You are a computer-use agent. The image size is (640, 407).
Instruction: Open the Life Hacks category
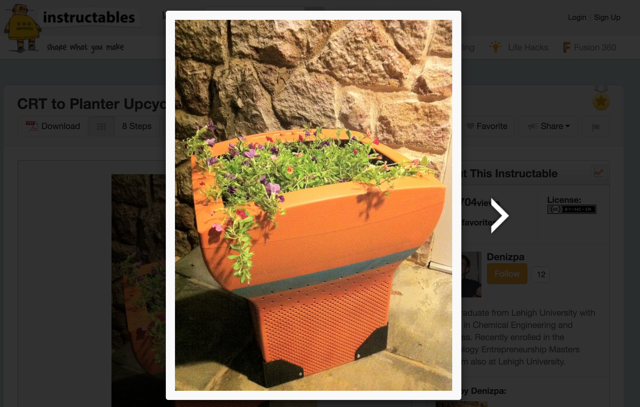pyautogui.click(x=520, y=47)
